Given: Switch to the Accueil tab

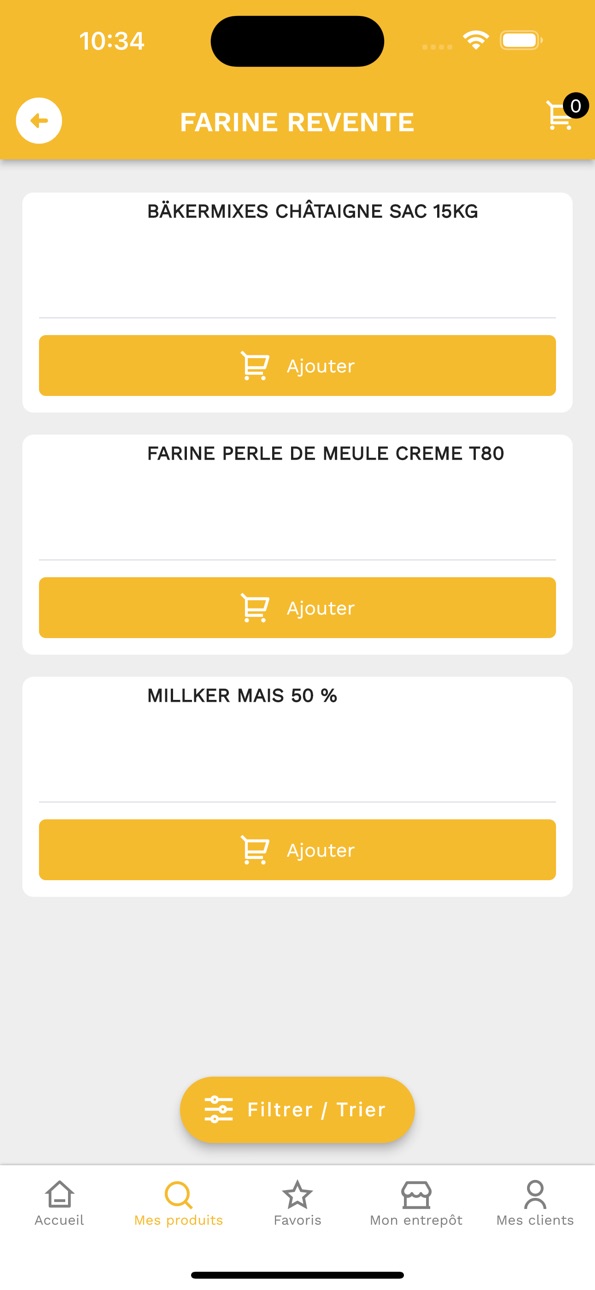Looking at the screenshot, I should 59,1203.
